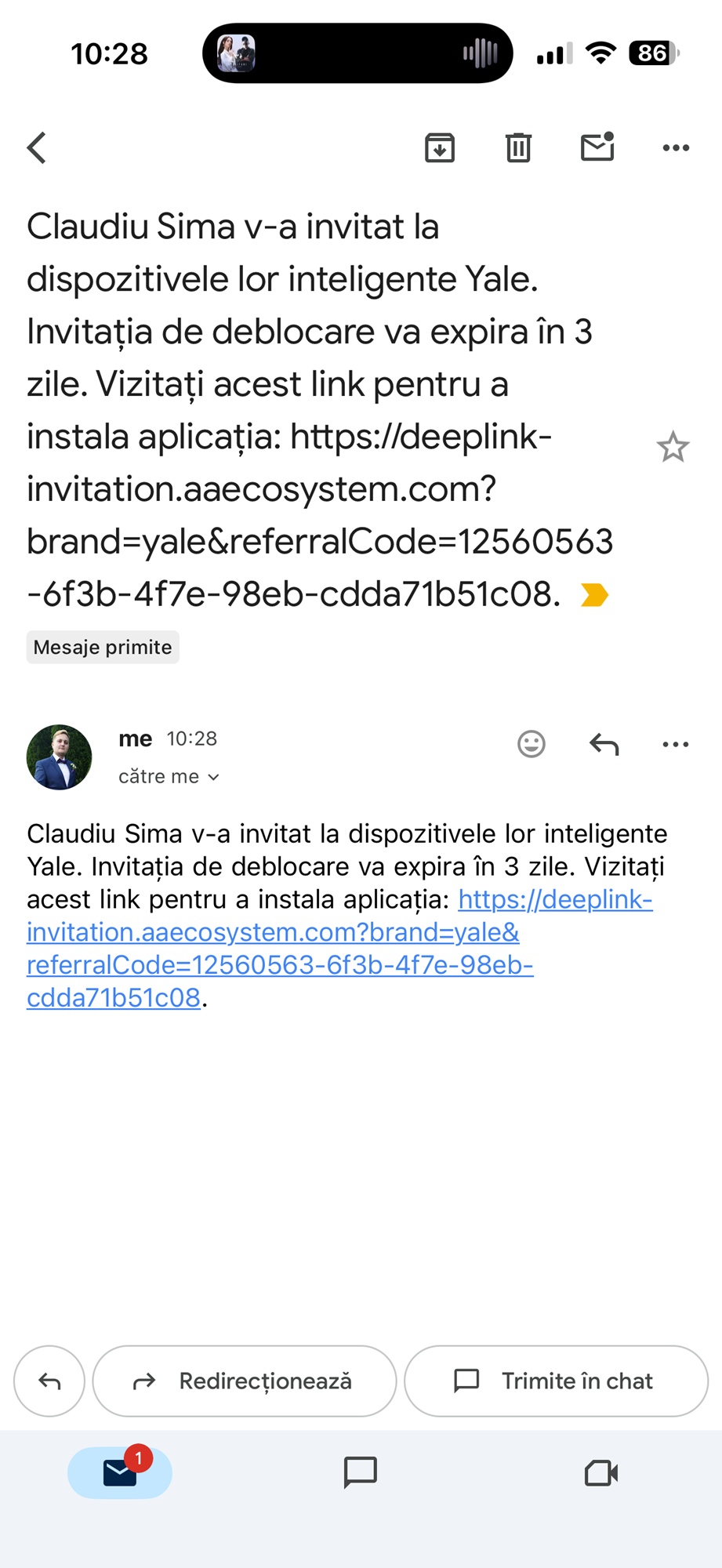Open the sender's profile picture
This screenshot has height=1568, width=722.
click(60, 757)
